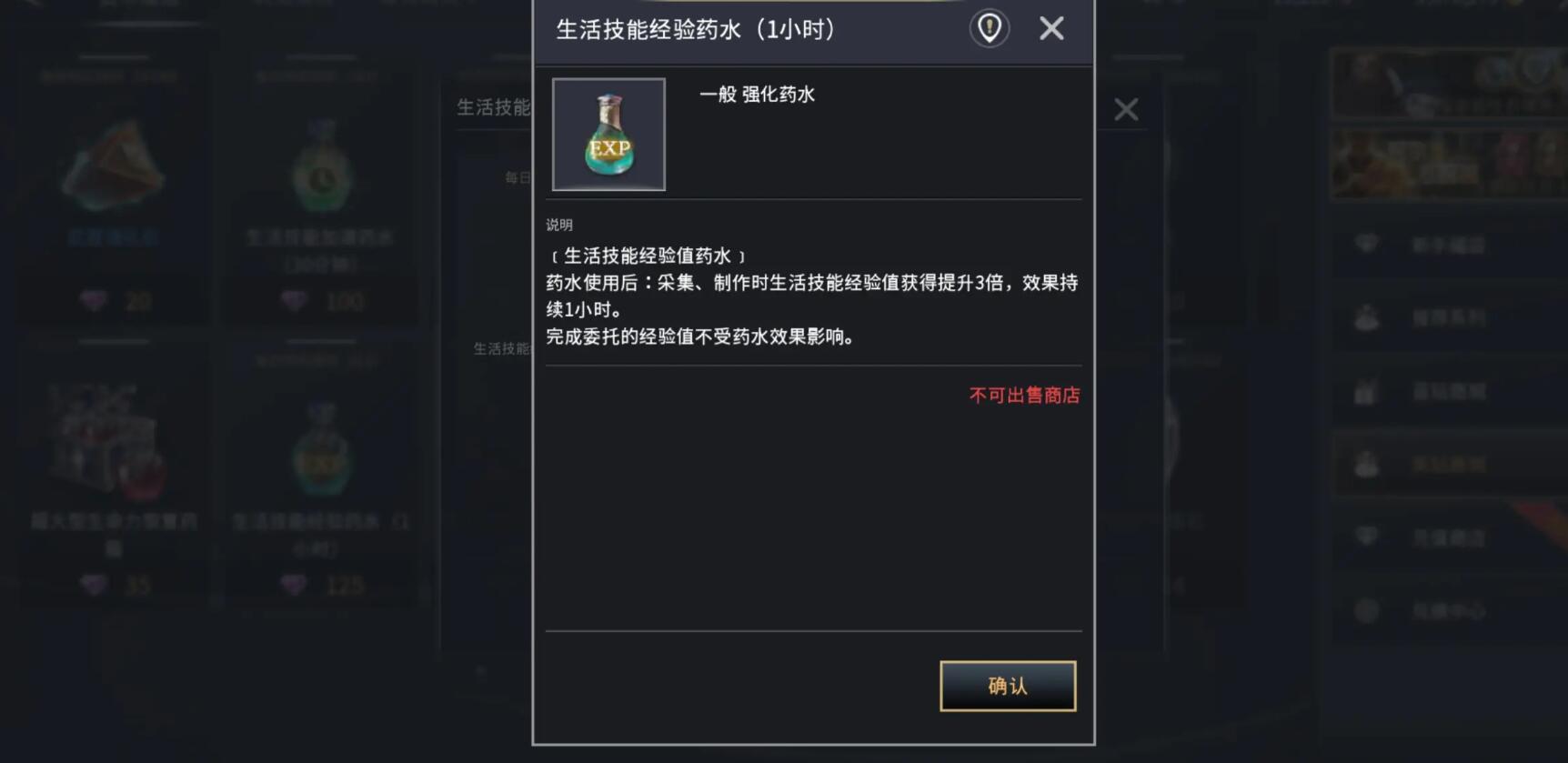This screenshot has height=763, width=1568.
Task: Close the dimmed background popup with X
Action: [x=1126, y=110]
